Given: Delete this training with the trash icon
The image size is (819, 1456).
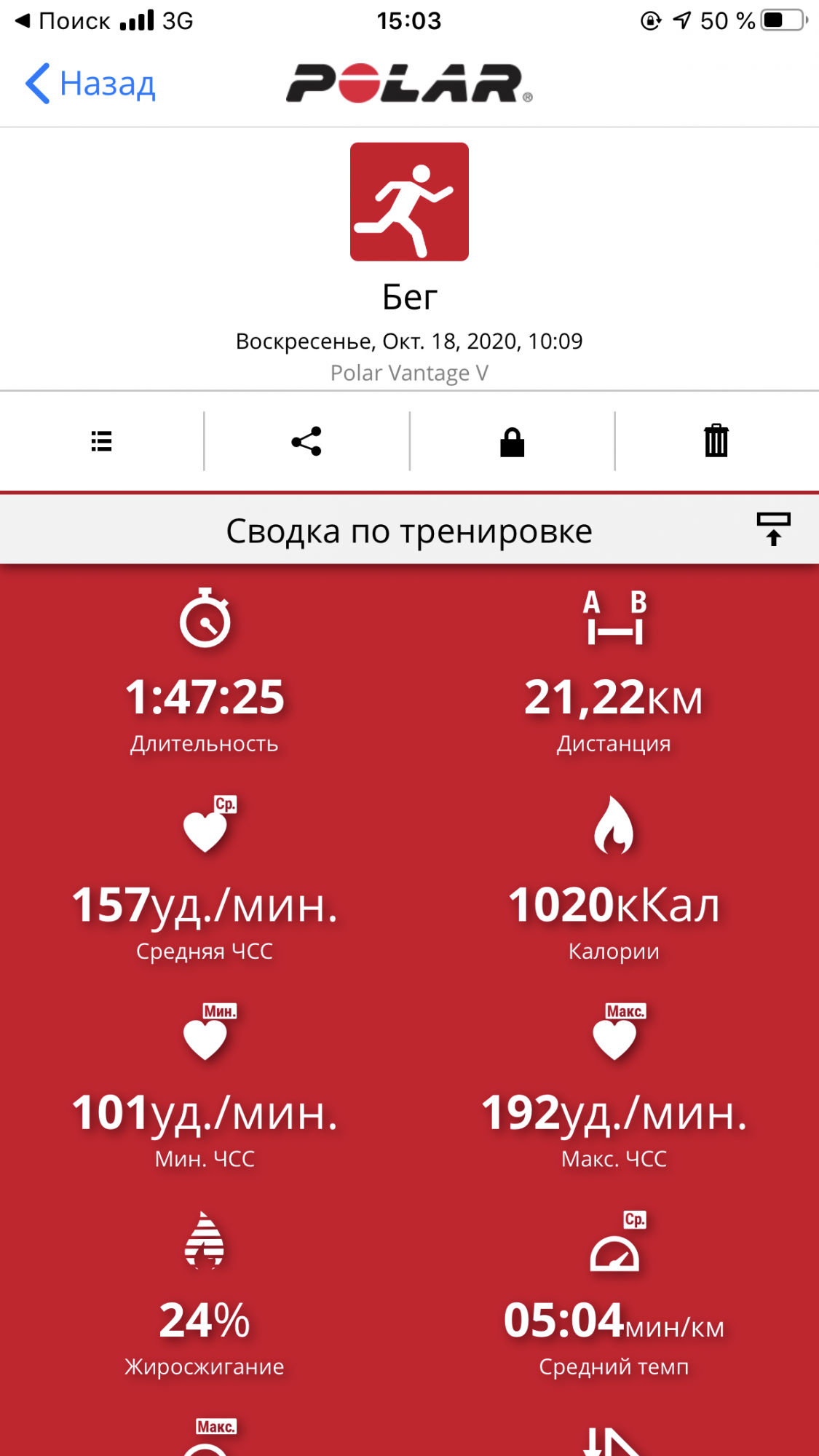Looking at the screenshot, I should point(716,441).
